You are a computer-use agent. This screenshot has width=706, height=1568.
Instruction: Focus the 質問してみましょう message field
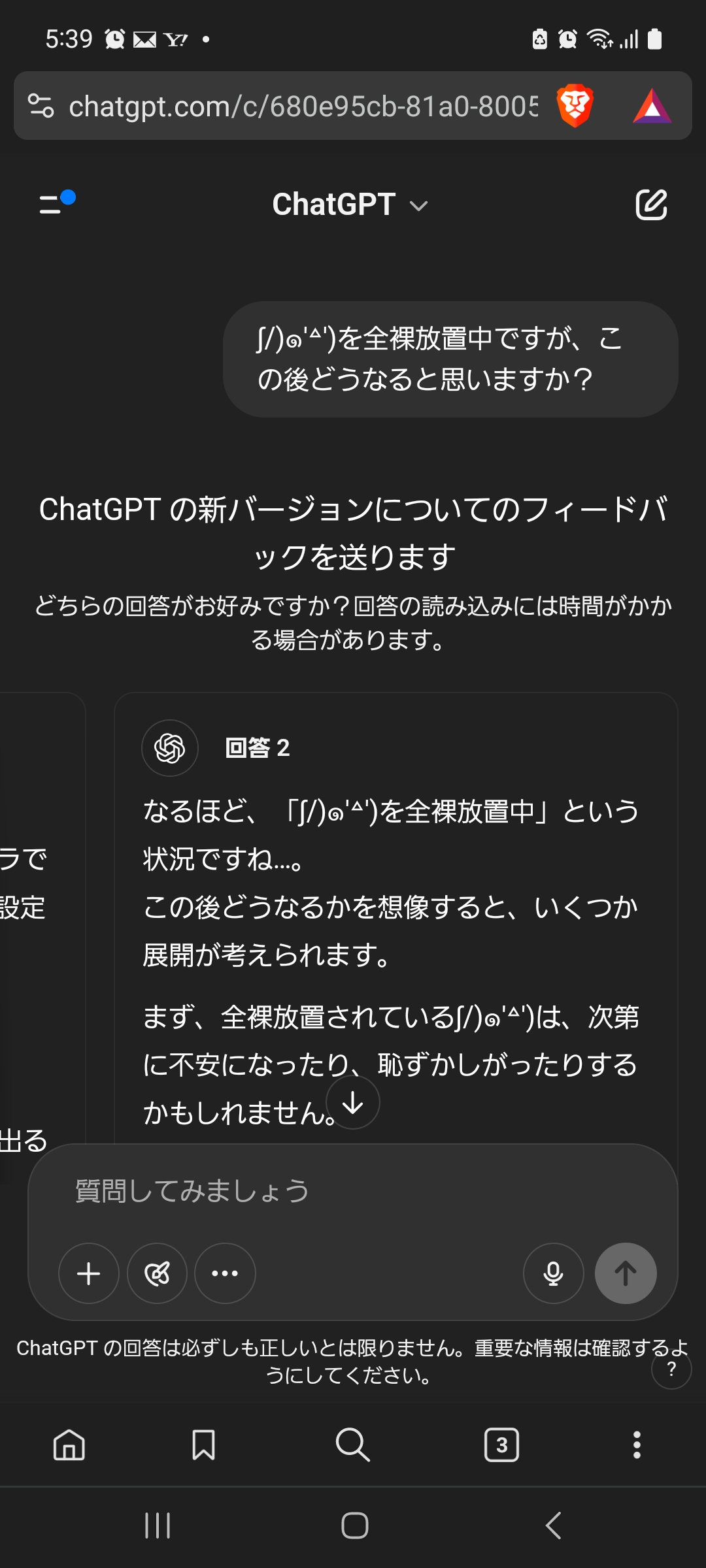pos(353,1191)
